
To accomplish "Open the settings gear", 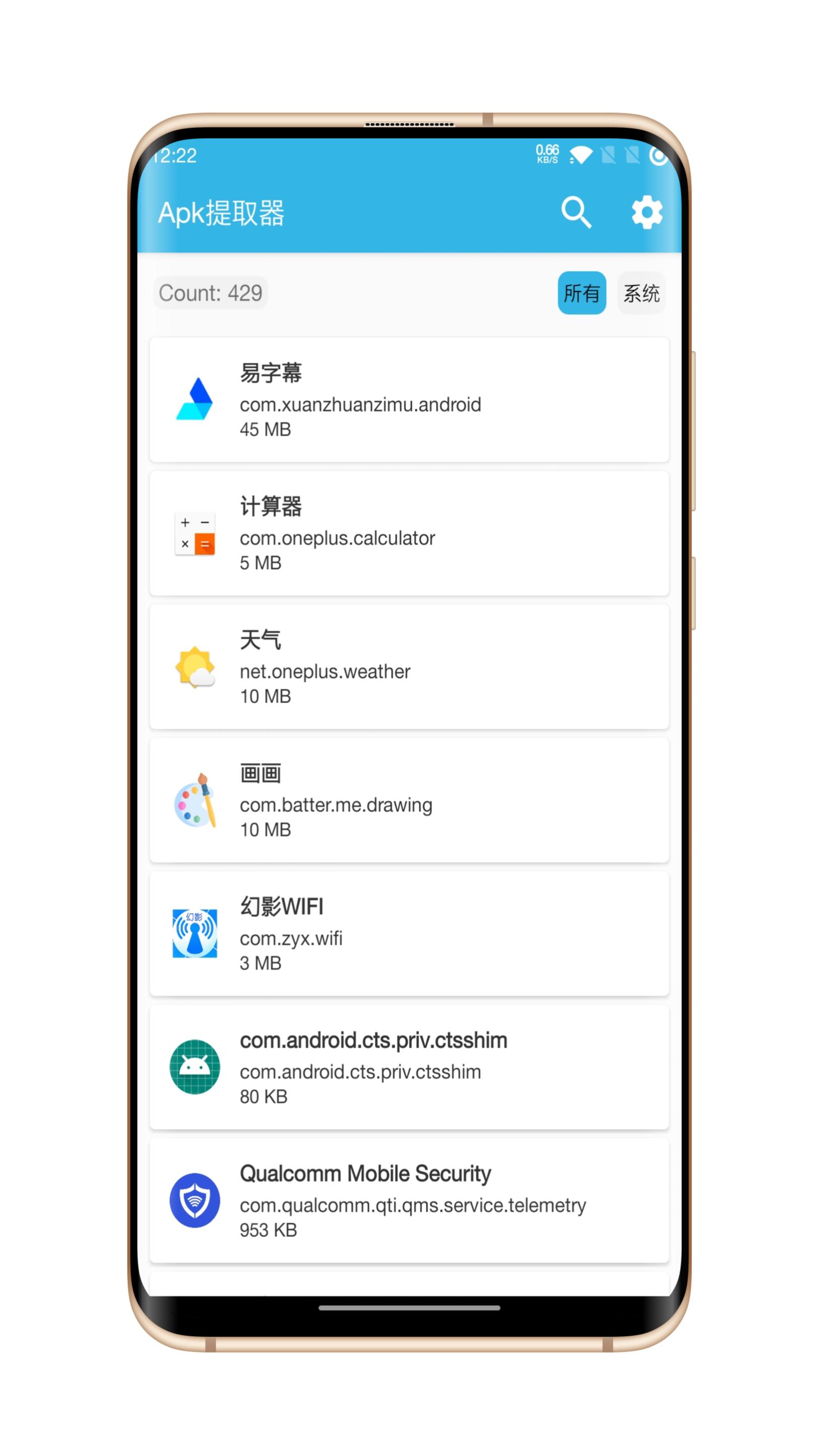I will pos(647,213).
